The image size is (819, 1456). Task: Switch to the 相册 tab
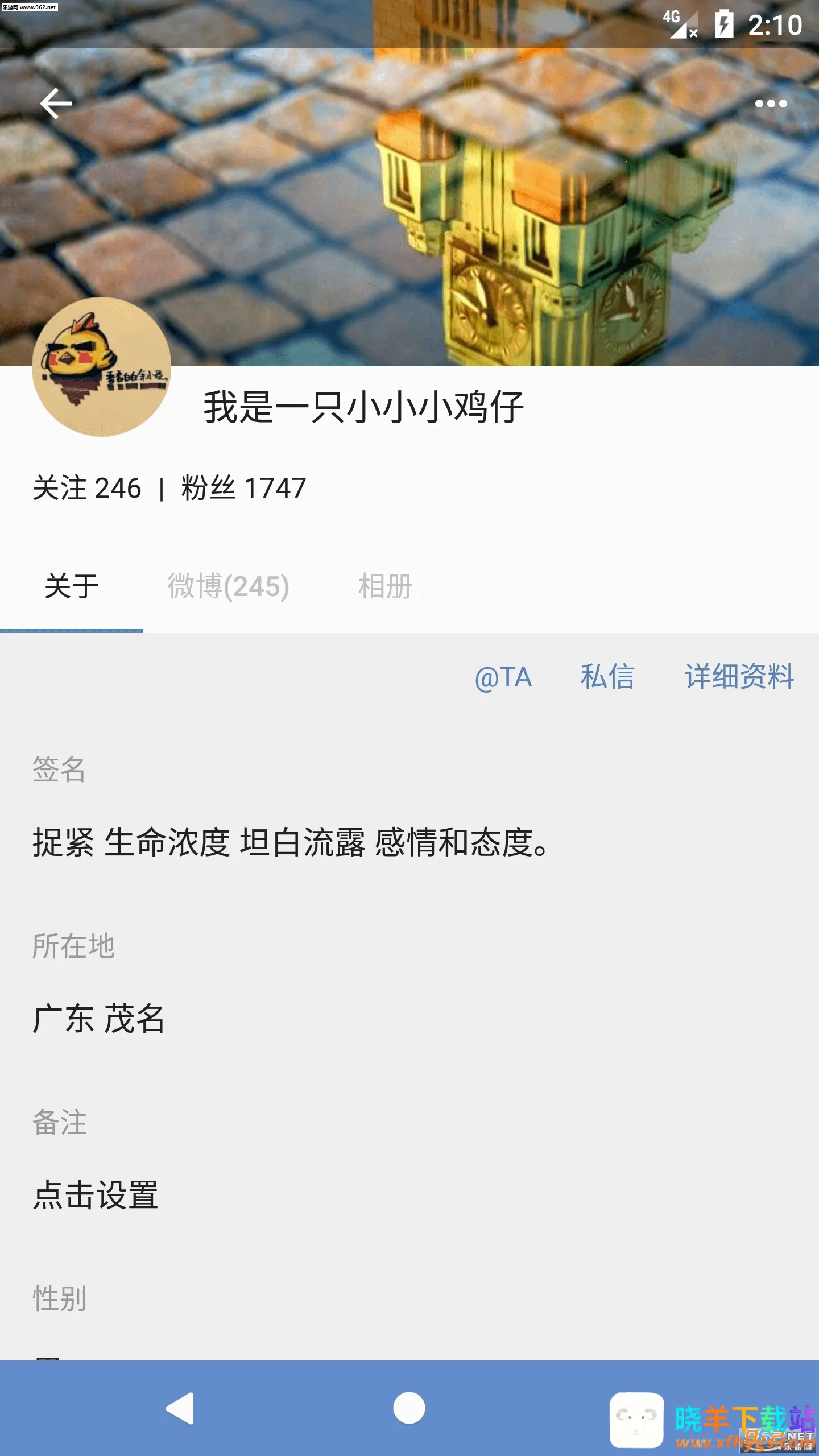tap(385, 586)
